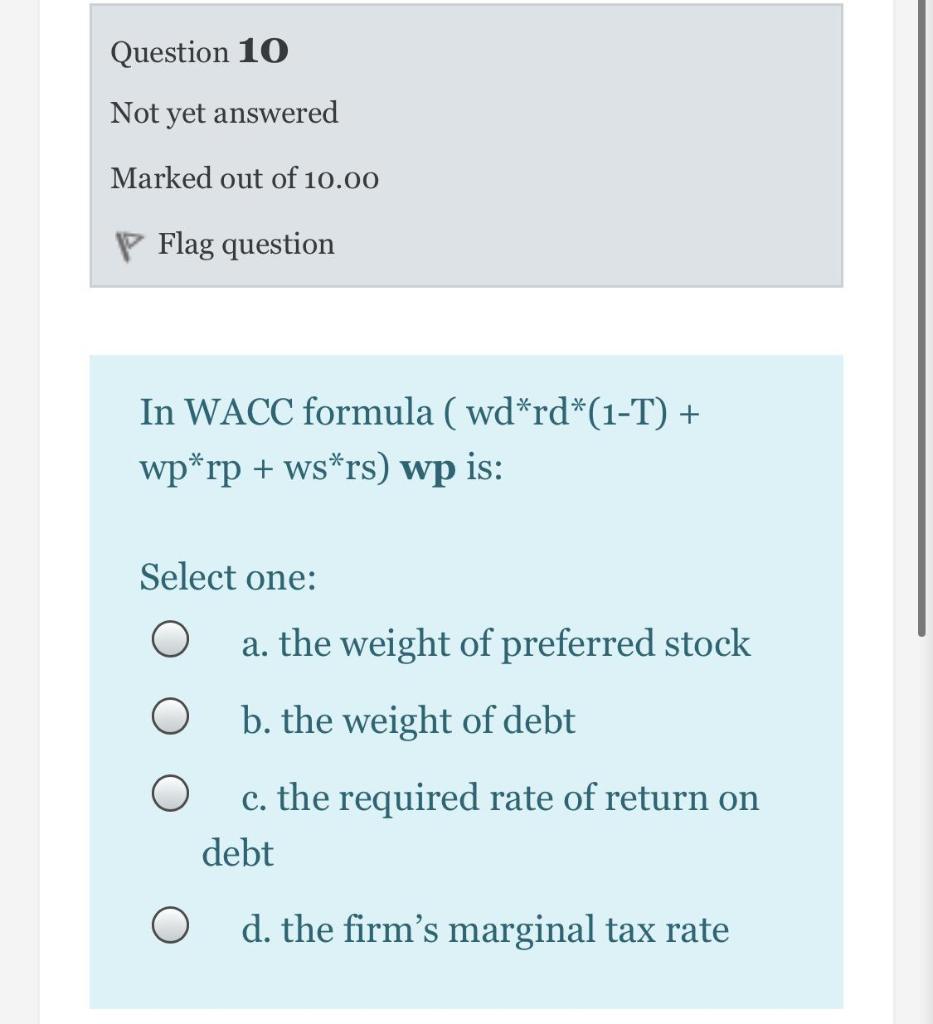Select answer a, the weight of preferred stock
Screen dimensions: 933x1024
pyautogui.click(x=171, y=642)
